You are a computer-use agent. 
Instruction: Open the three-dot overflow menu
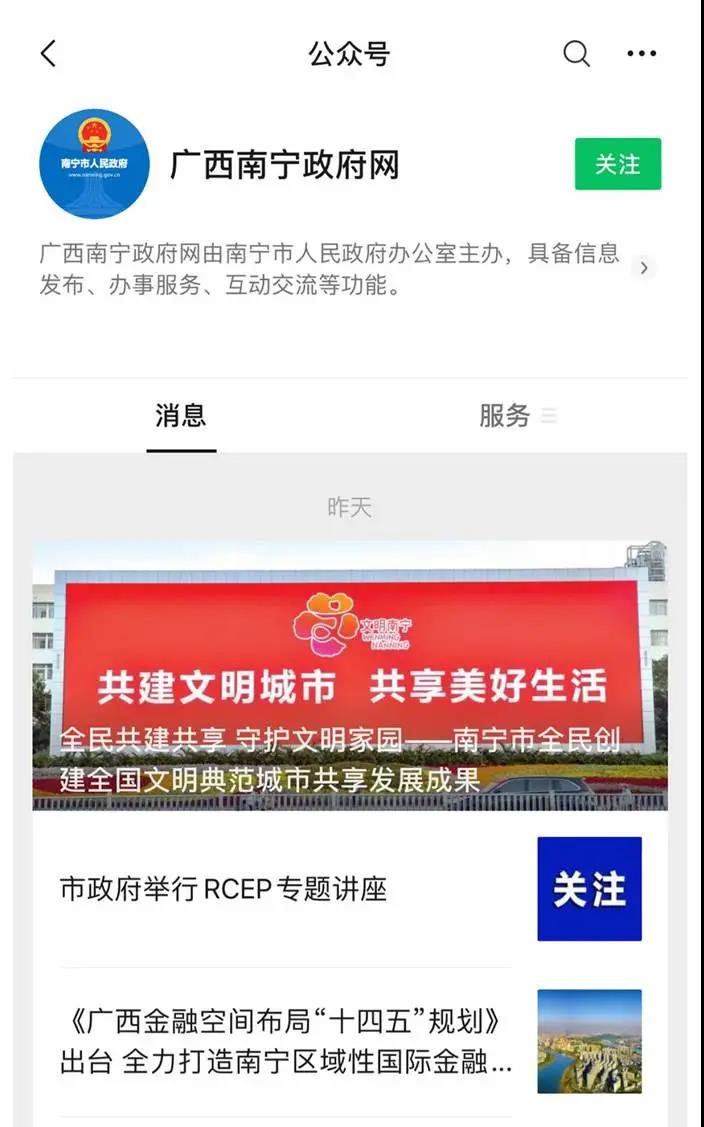pos(641,54)
